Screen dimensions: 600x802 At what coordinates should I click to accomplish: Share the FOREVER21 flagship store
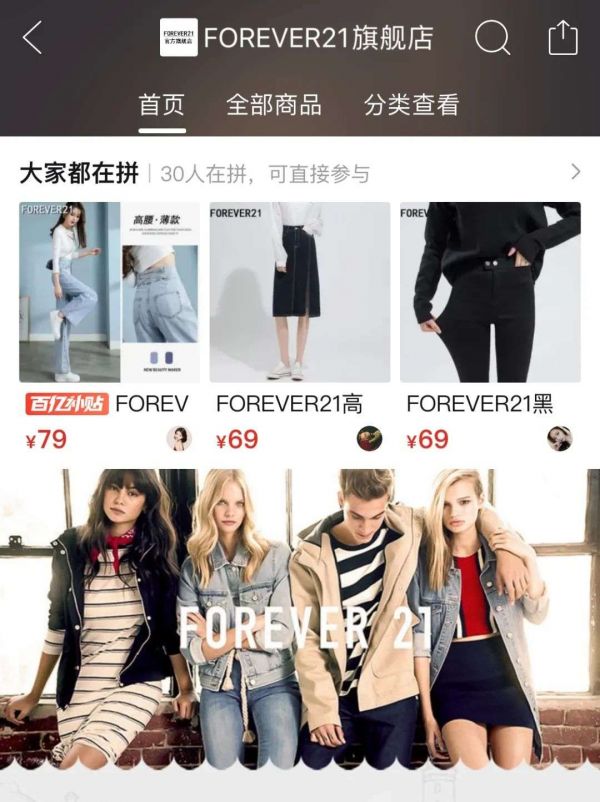point(563,38)
